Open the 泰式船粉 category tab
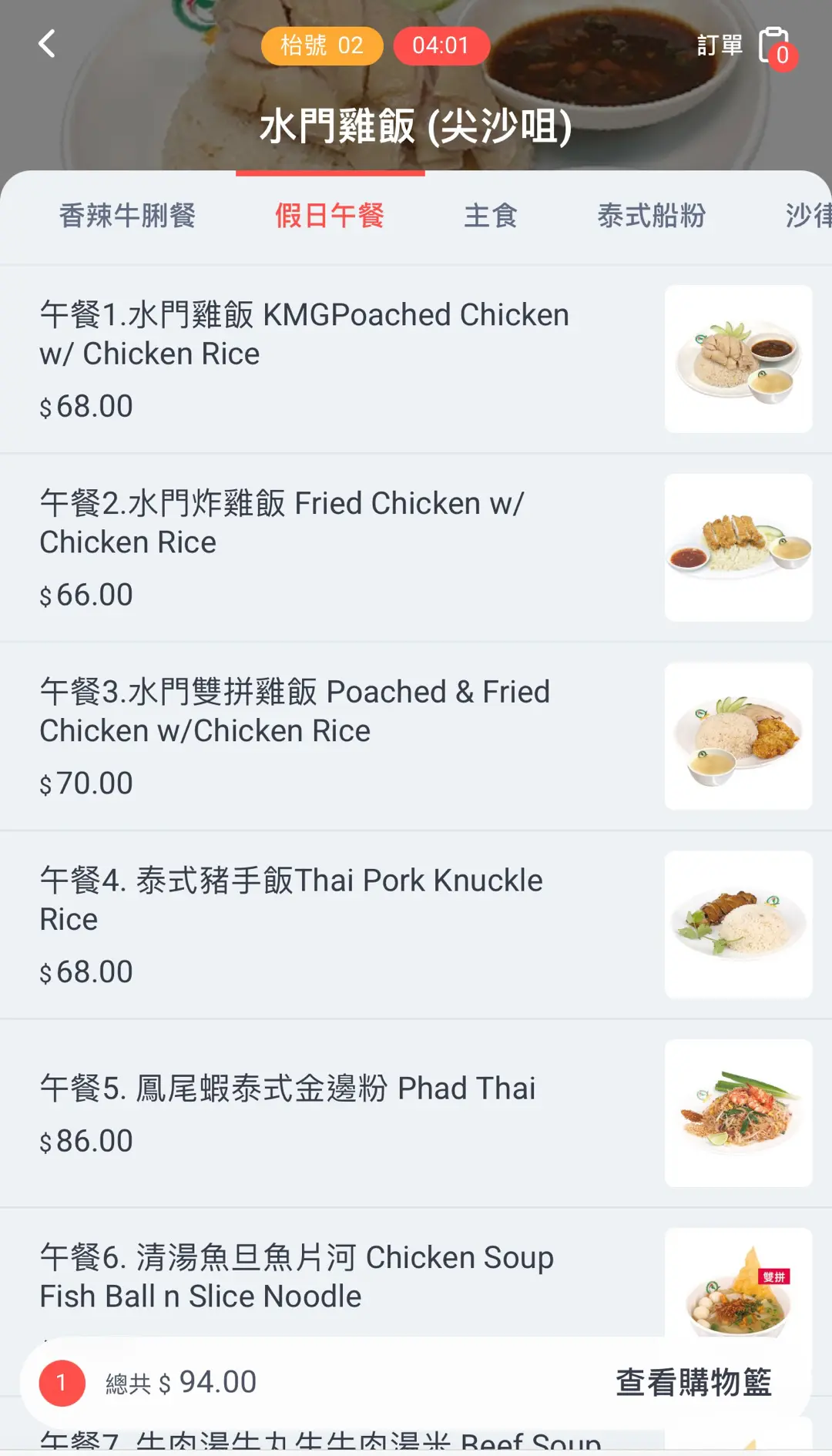Screen dimensions: 832x1456 point(652,216)
